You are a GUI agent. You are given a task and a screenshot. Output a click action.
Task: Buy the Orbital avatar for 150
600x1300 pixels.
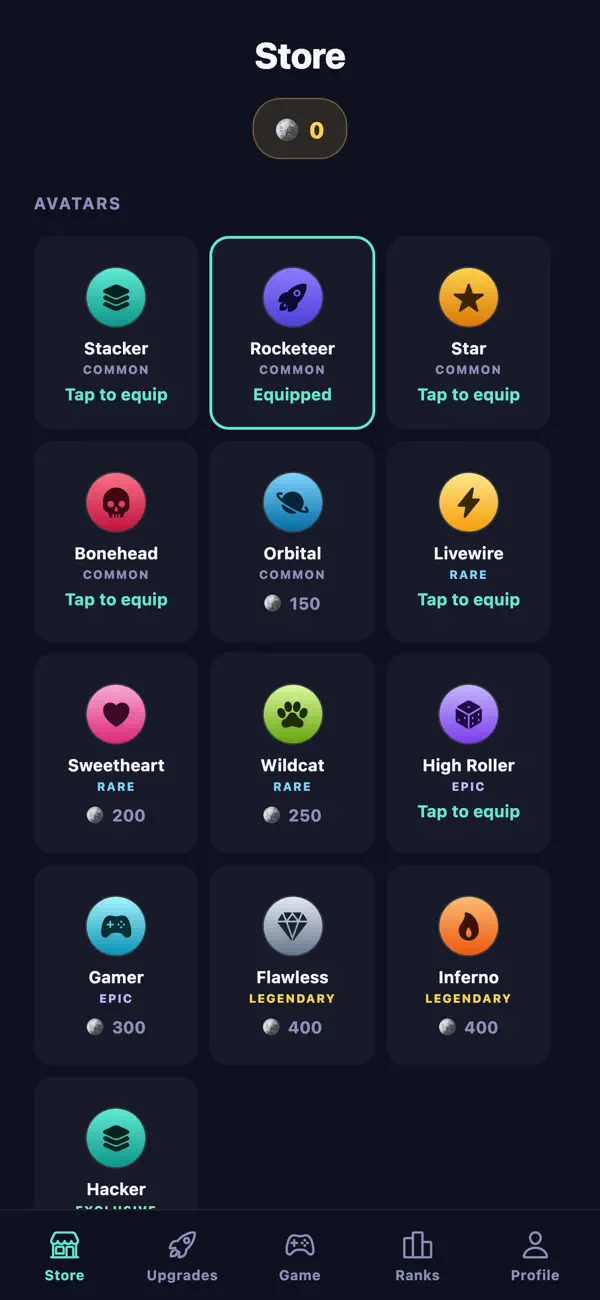pos(292,541)
